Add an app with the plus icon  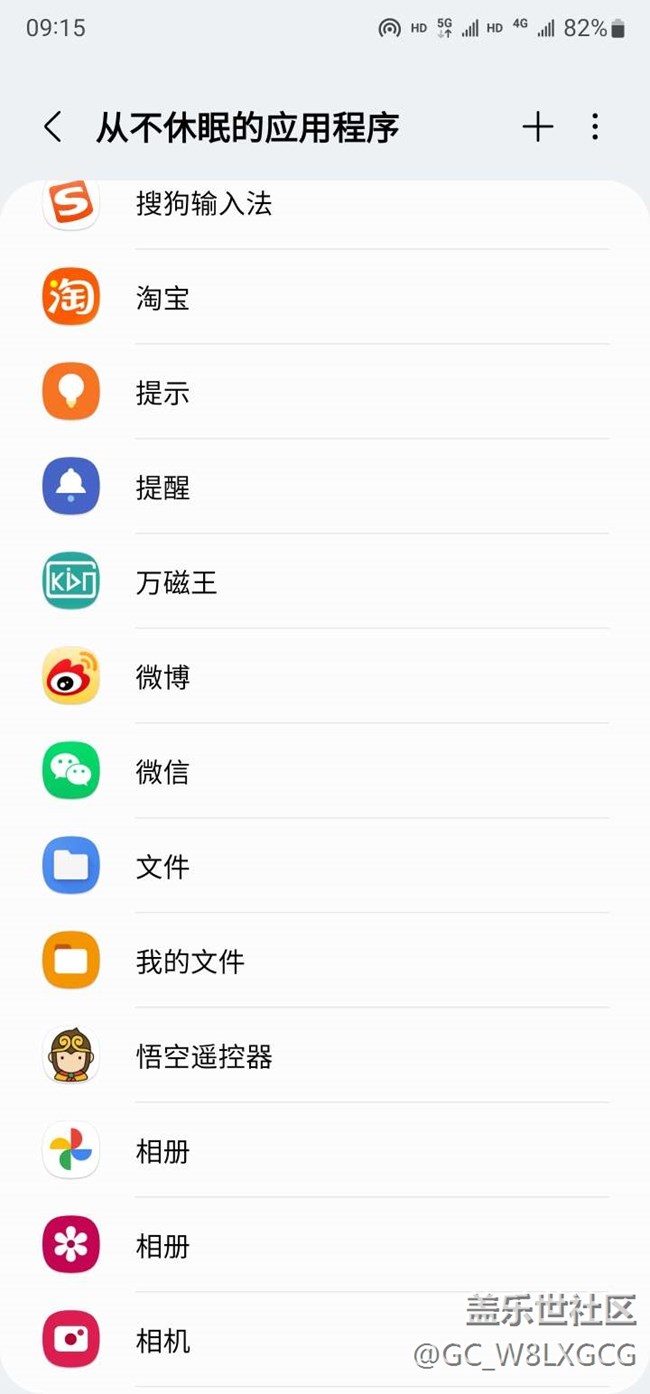point(537,127)
